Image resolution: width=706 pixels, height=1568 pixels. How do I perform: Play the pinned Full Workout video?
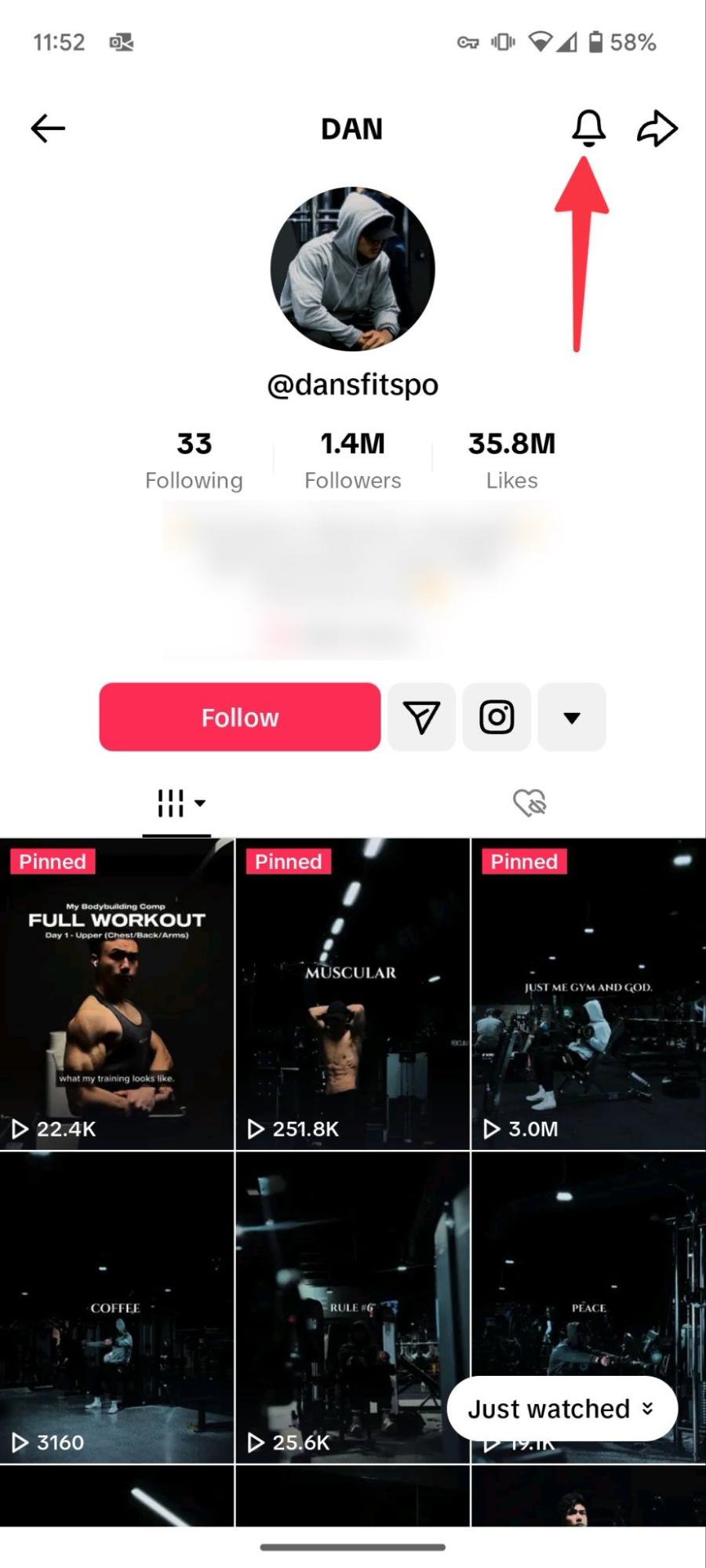pyautogui.click(x=117, y=994)
